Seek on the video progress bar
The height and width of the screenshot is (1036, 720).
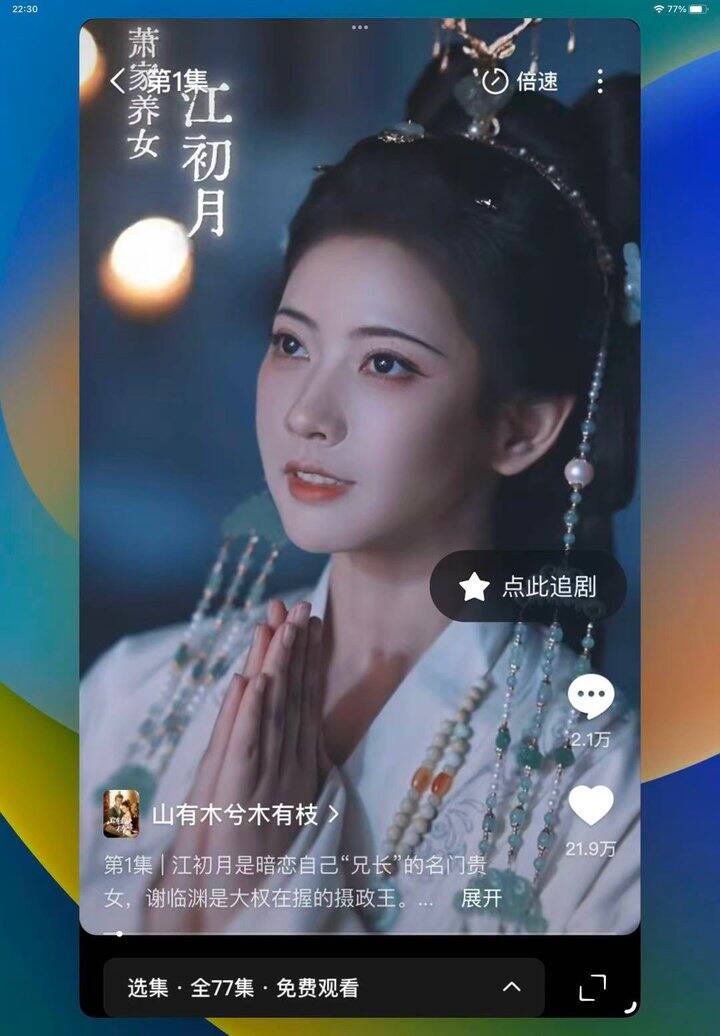[360, 934]
